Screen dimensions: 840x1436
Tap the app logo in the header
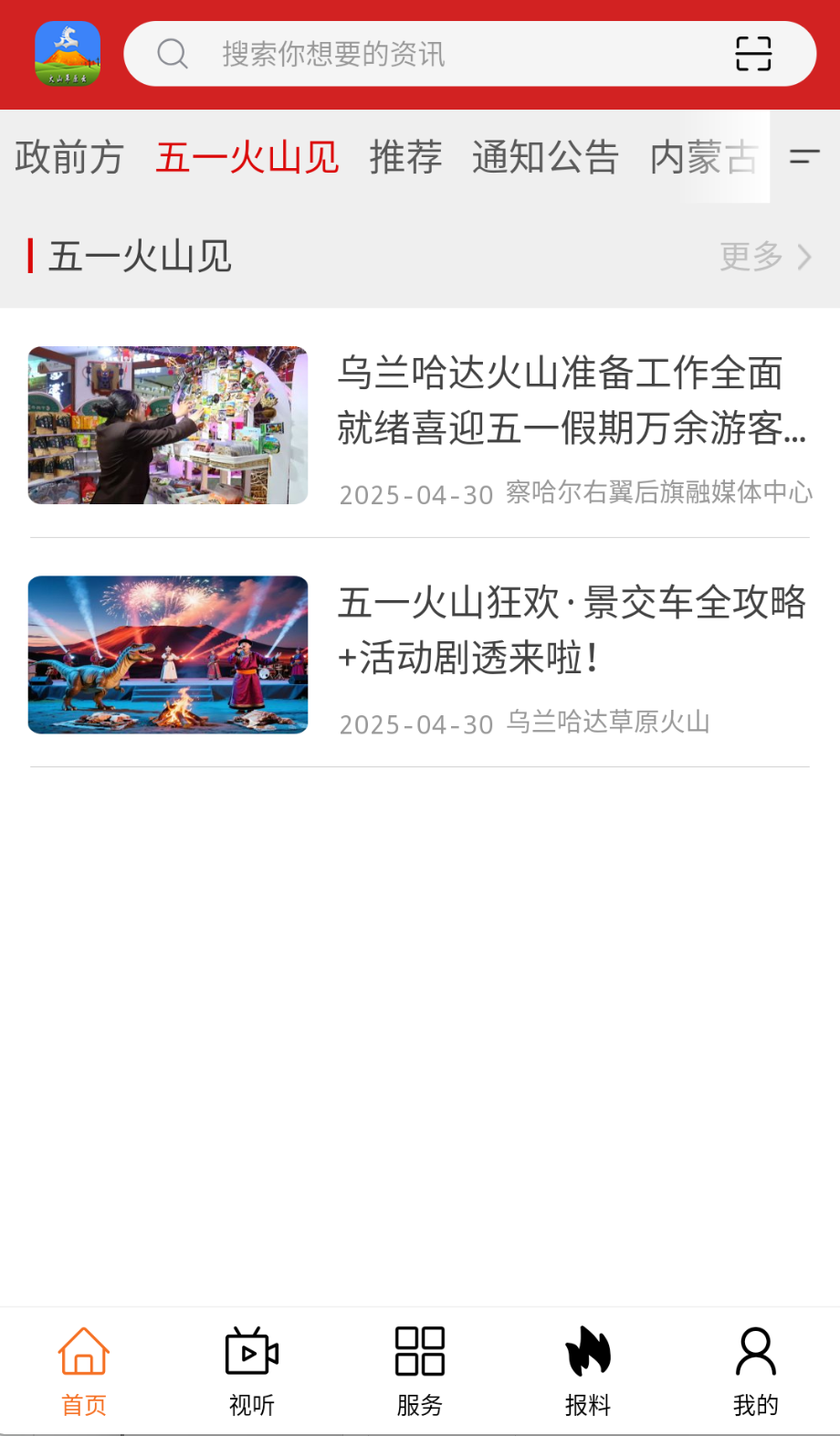(x=68, y=54)
